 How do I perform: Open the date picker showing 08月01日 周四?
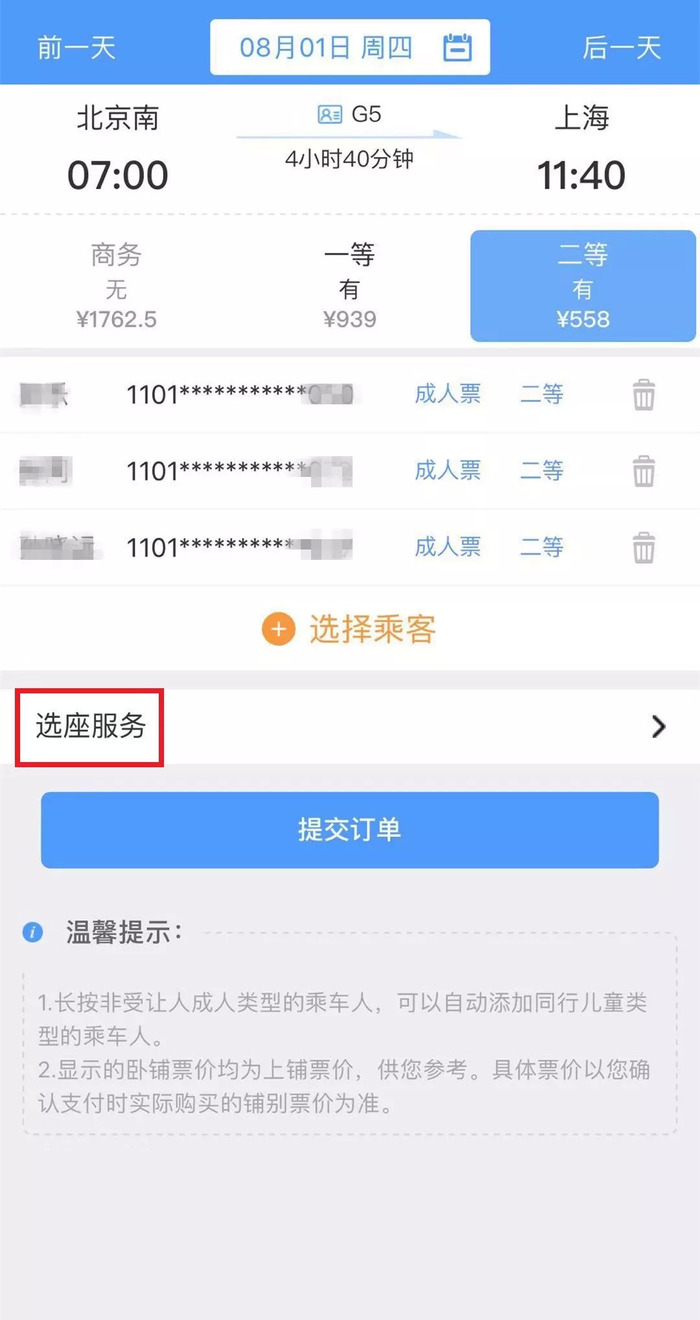coord(350,47)
